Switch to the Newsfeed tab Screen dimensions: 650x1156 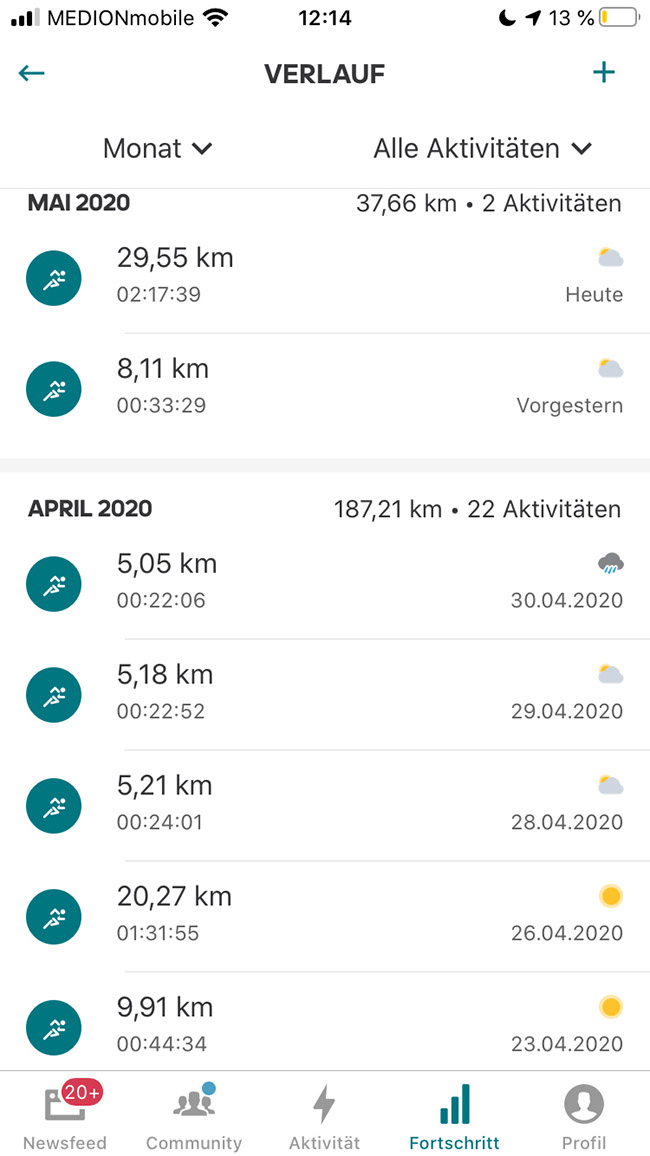(65, 1115)
